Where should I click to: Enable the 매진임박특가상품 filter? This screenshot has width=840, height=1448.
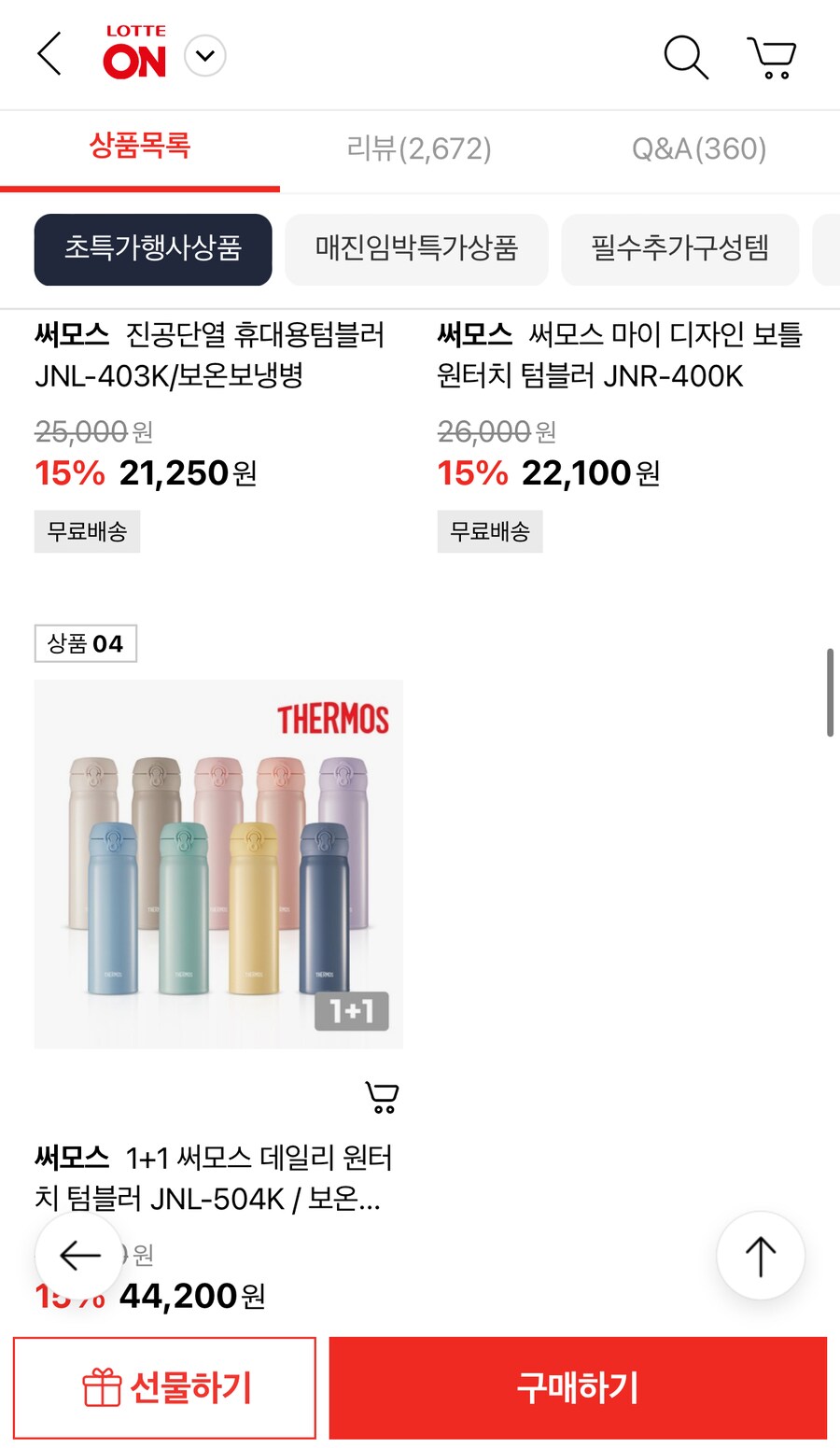click(417, 249)
